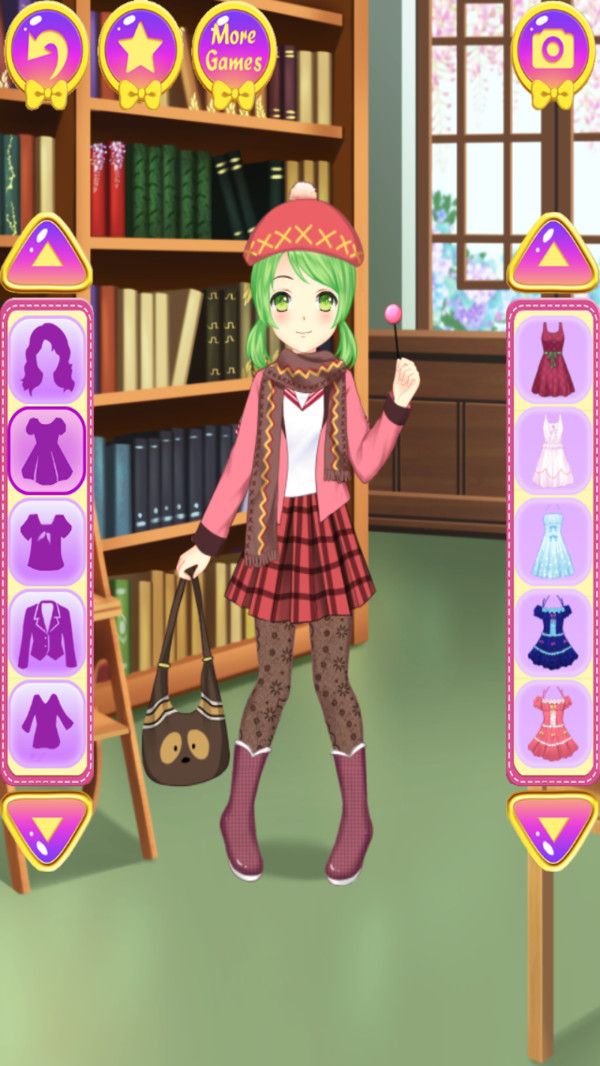
Task: Select the long-sleeve coat category
Action: [47, 721]
